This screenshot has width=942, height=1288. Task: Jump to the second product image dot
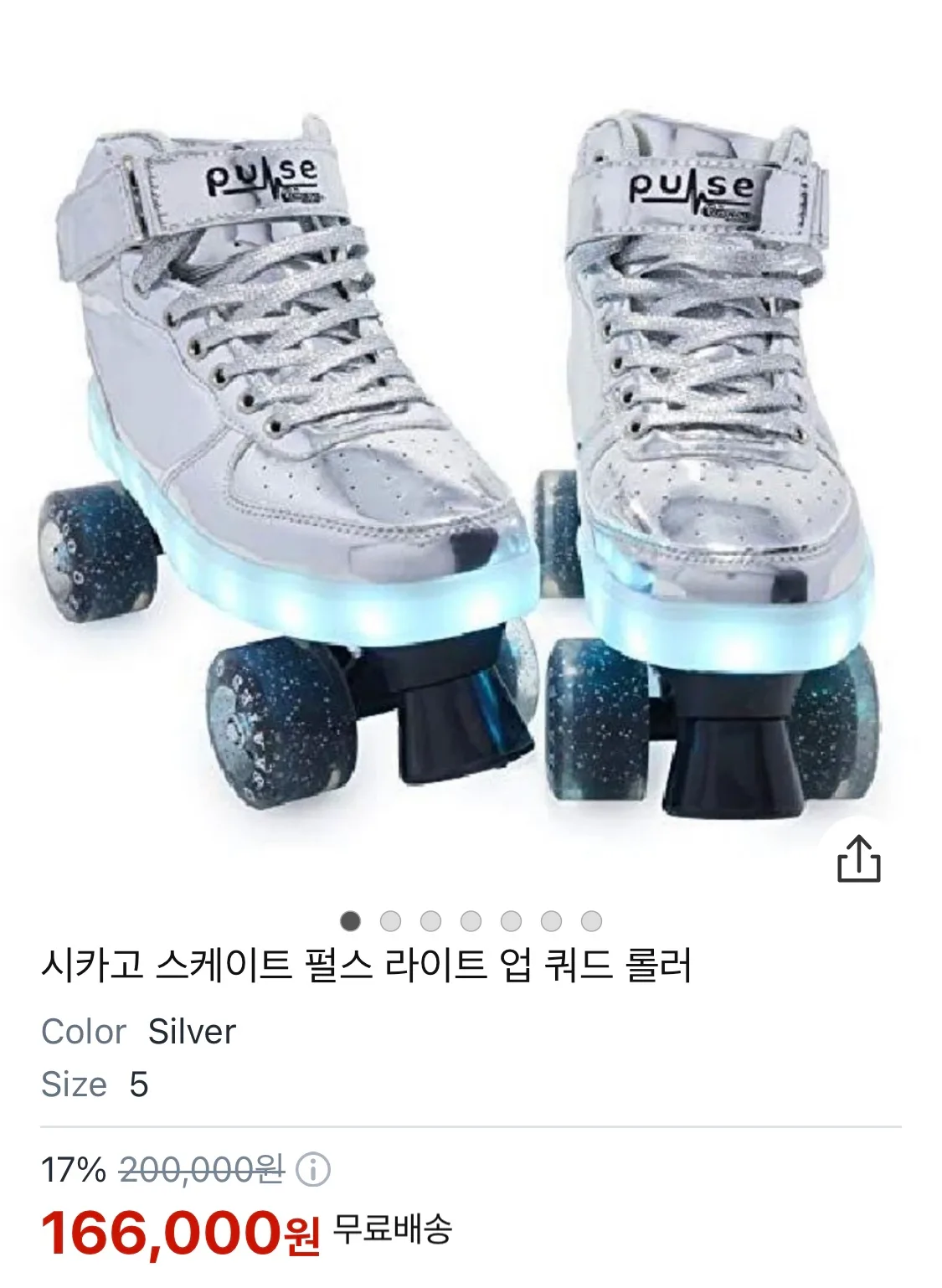click(390, 921)
